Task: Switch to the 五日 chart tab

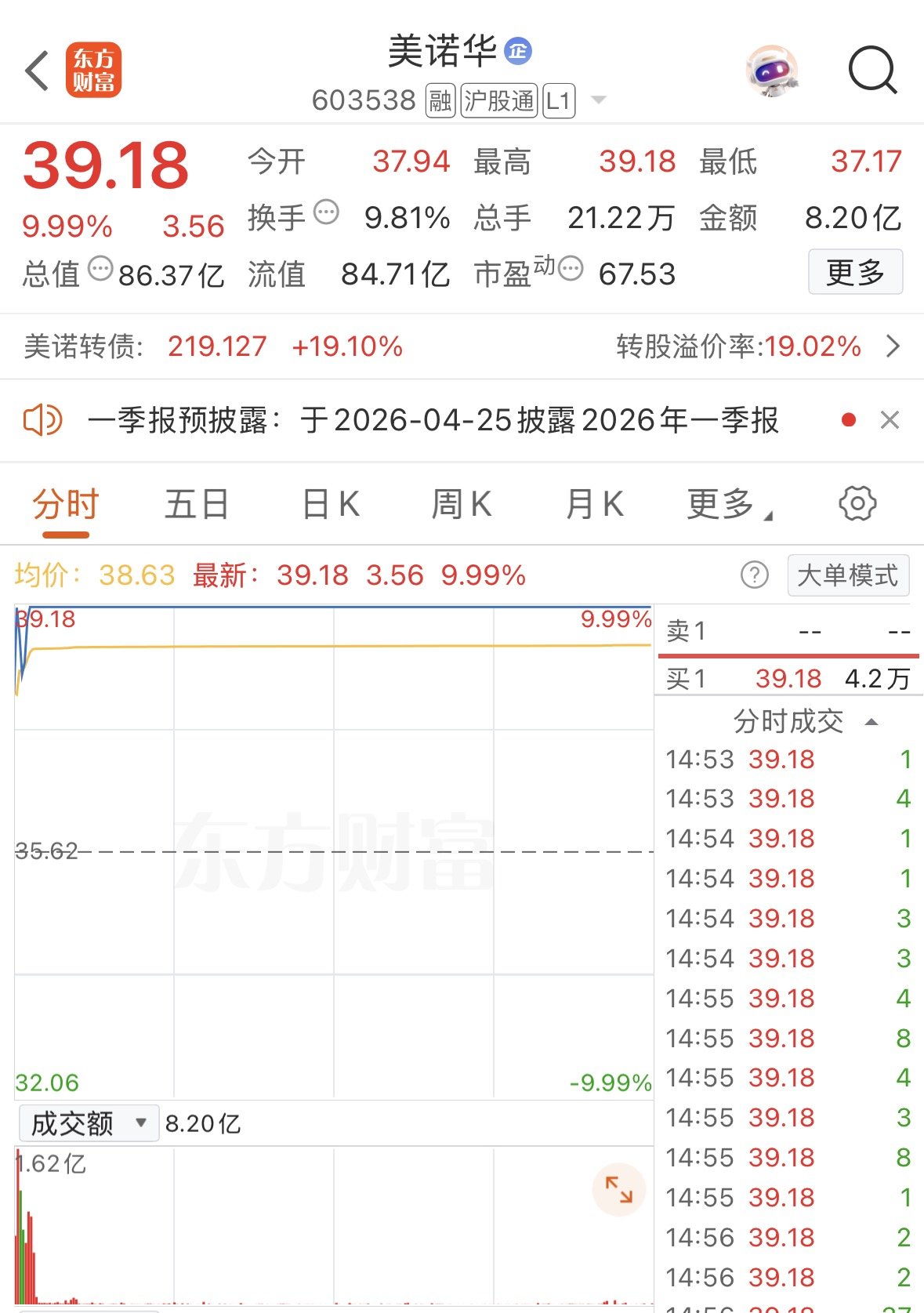Action: coord(197,504)
